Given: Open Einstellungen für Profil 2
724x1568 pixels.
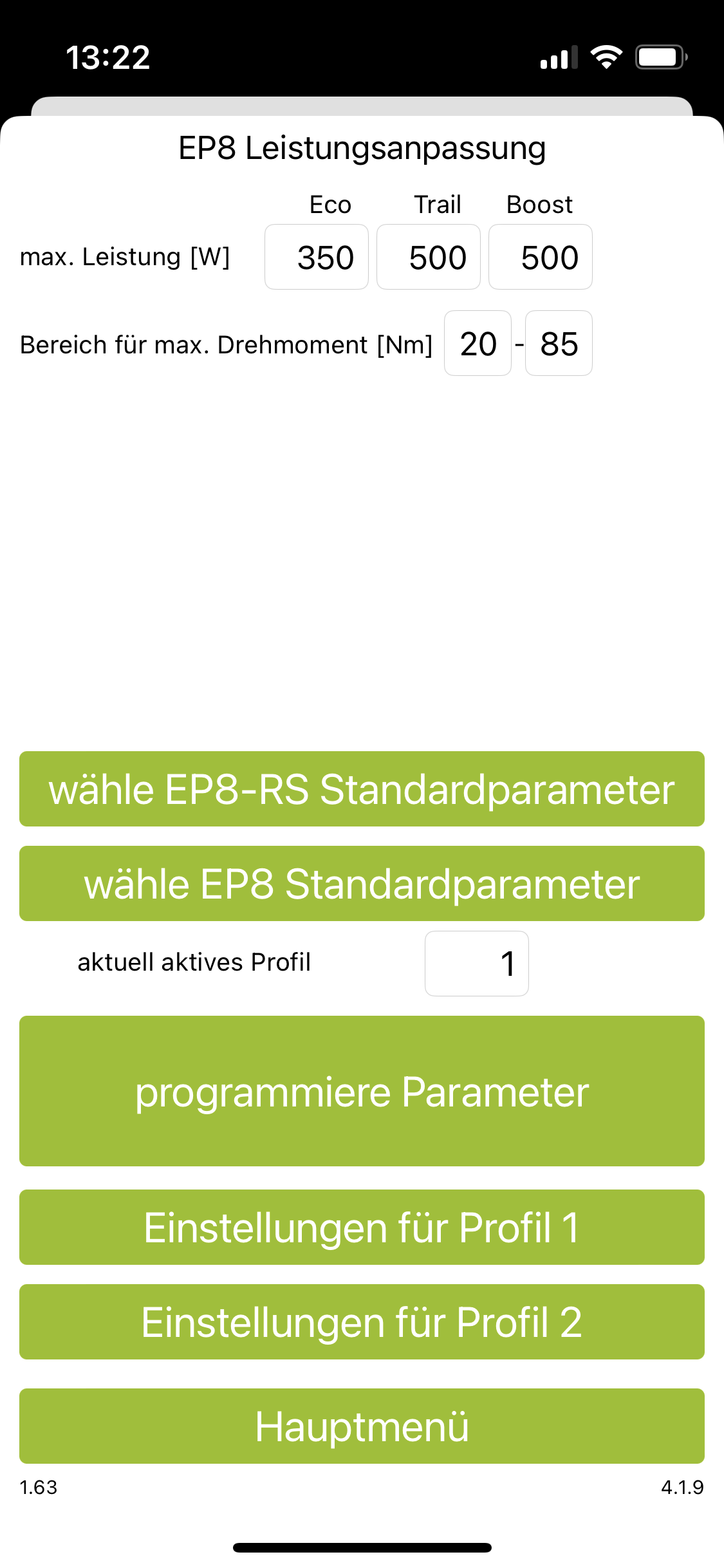Looking at the screenshot, I should (362, 1322).
